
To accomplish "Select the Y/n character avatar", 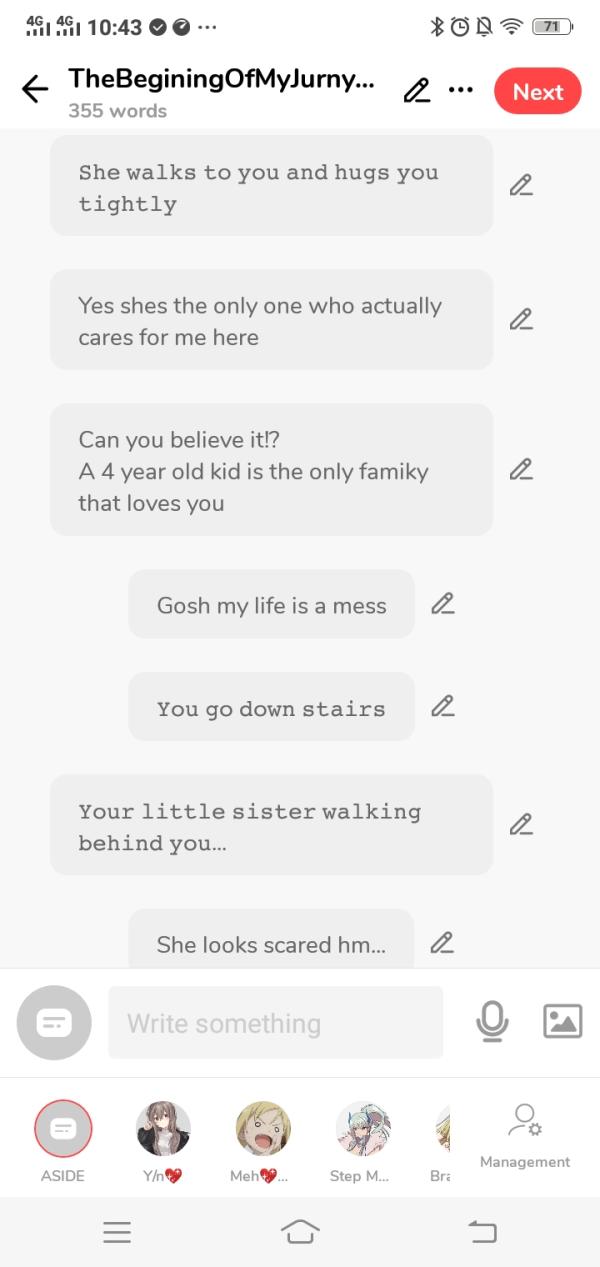I will (x=163, y=1129).
